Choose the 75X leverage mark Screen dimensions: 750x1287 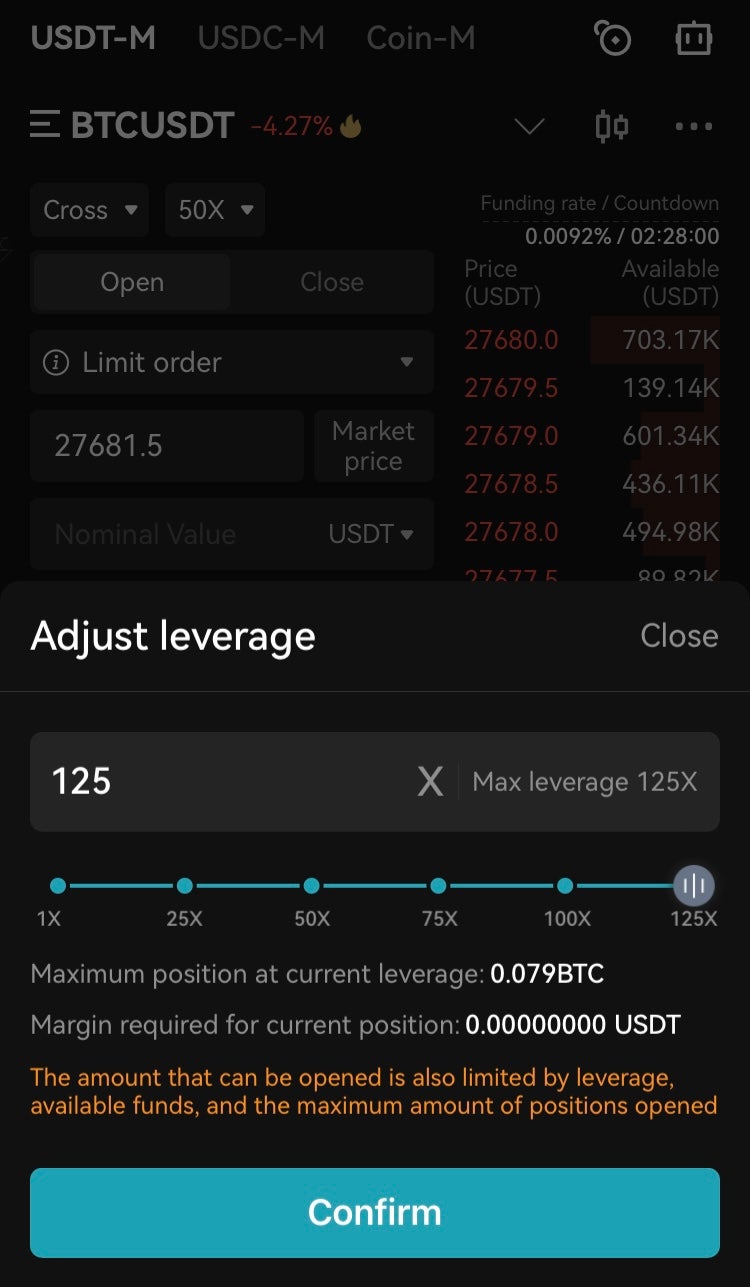click(438, 886)
